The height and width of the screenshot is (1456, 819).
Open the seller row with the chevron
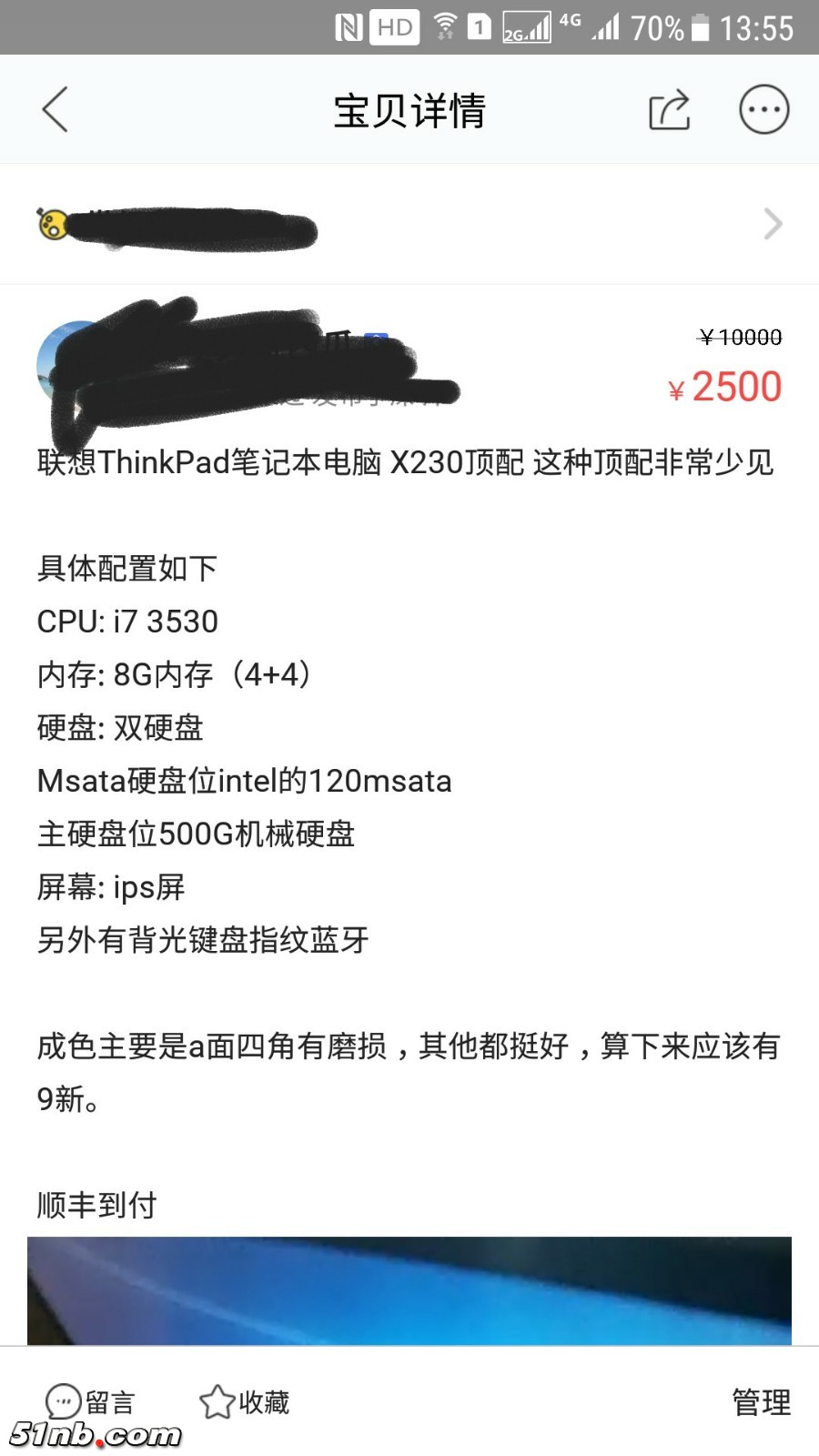coord(409,224)
